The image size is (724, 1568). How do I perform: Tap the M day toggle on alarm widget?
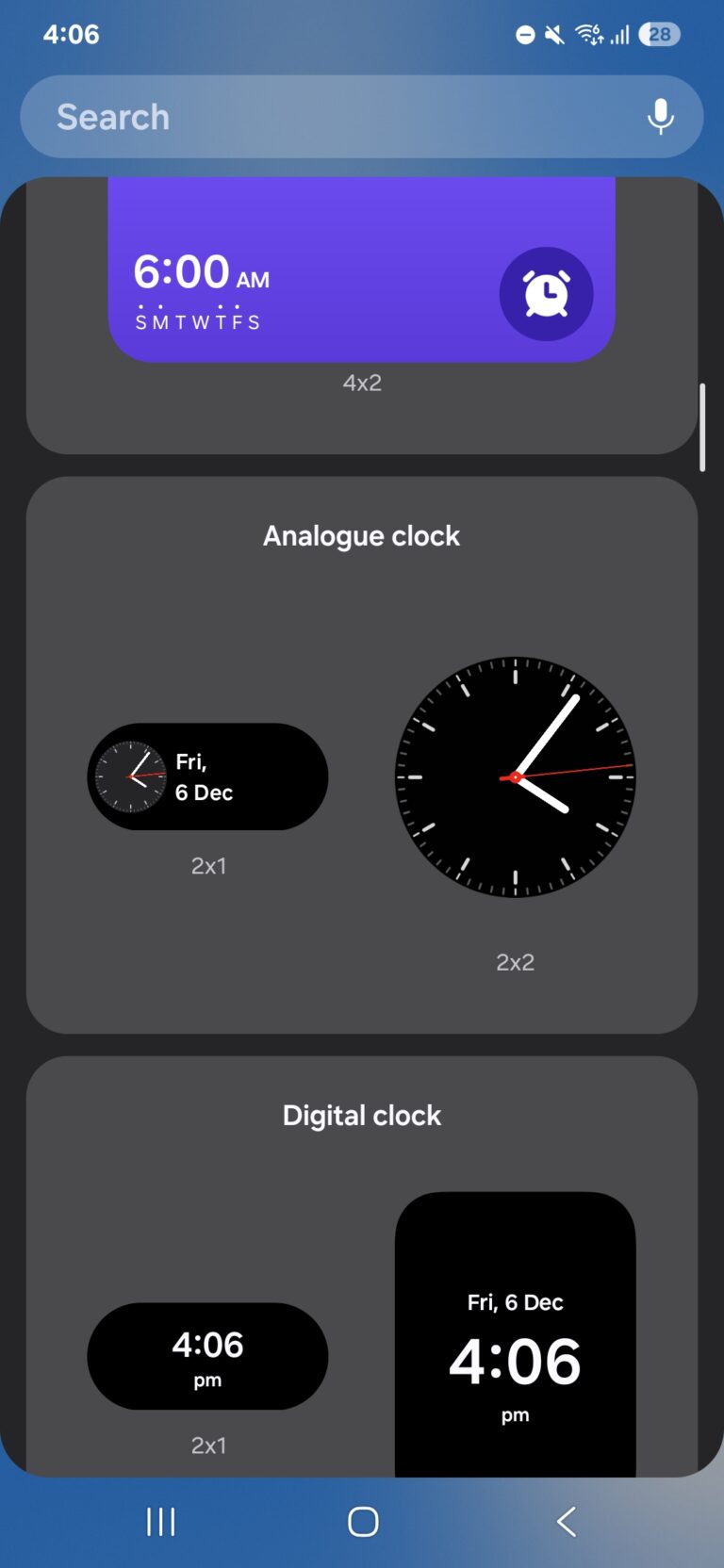tap(160, 321)
